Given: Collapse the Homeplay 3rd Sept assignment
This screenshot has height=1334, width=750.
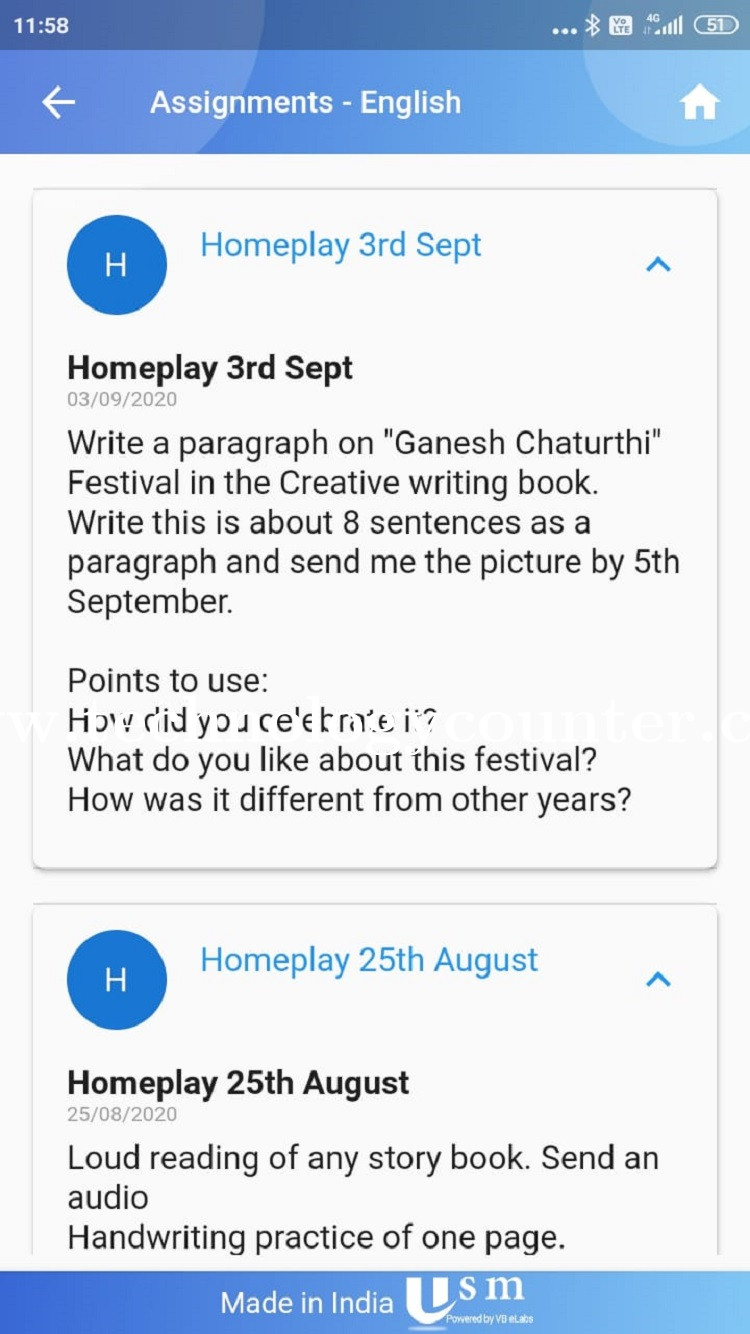Looking at the screenshot, I should click(658, 265).
